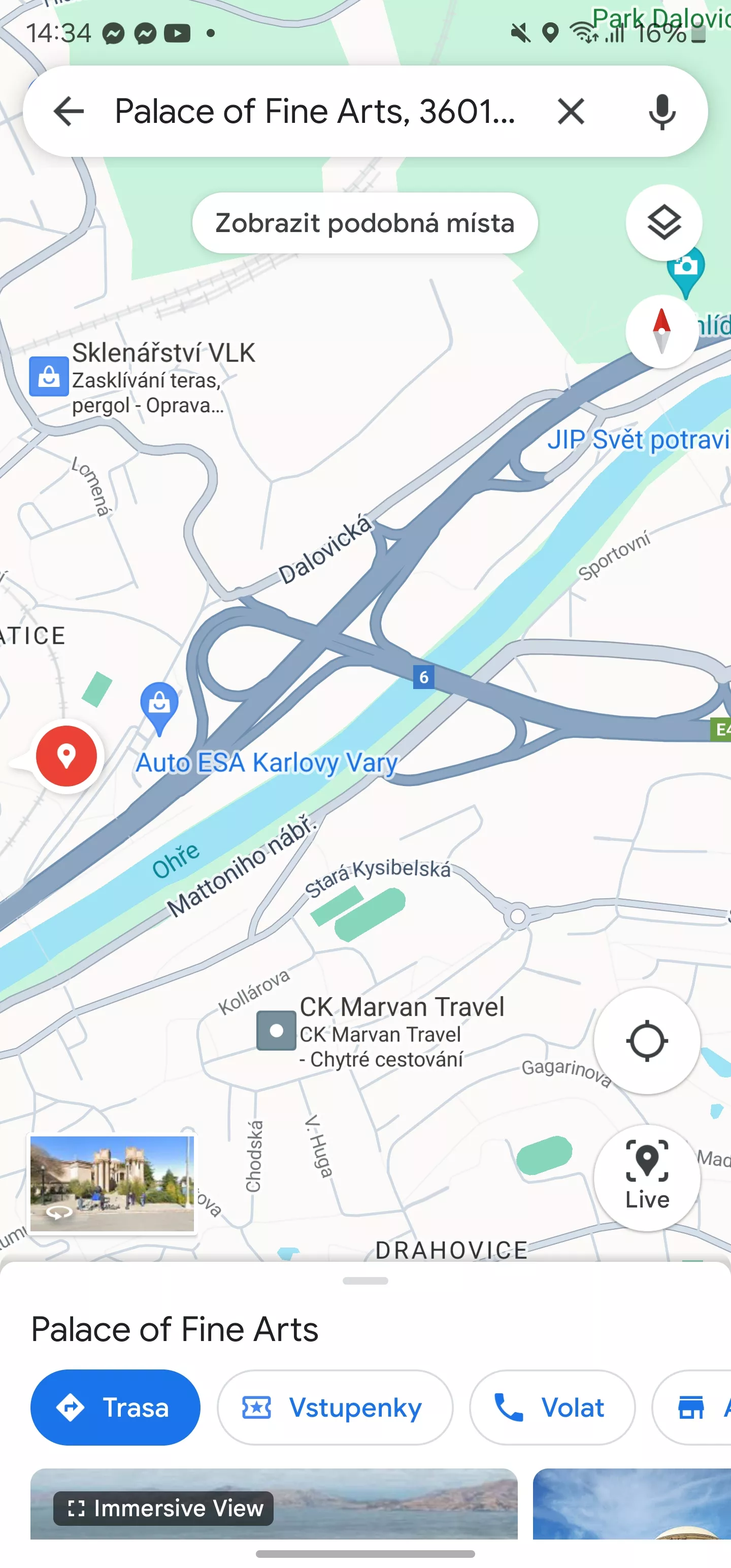Image resolution: width=731 pixels, height=1568 pixels.
Task: Clear the Palace of Fine Arts search text
Action: coord(570,111)
